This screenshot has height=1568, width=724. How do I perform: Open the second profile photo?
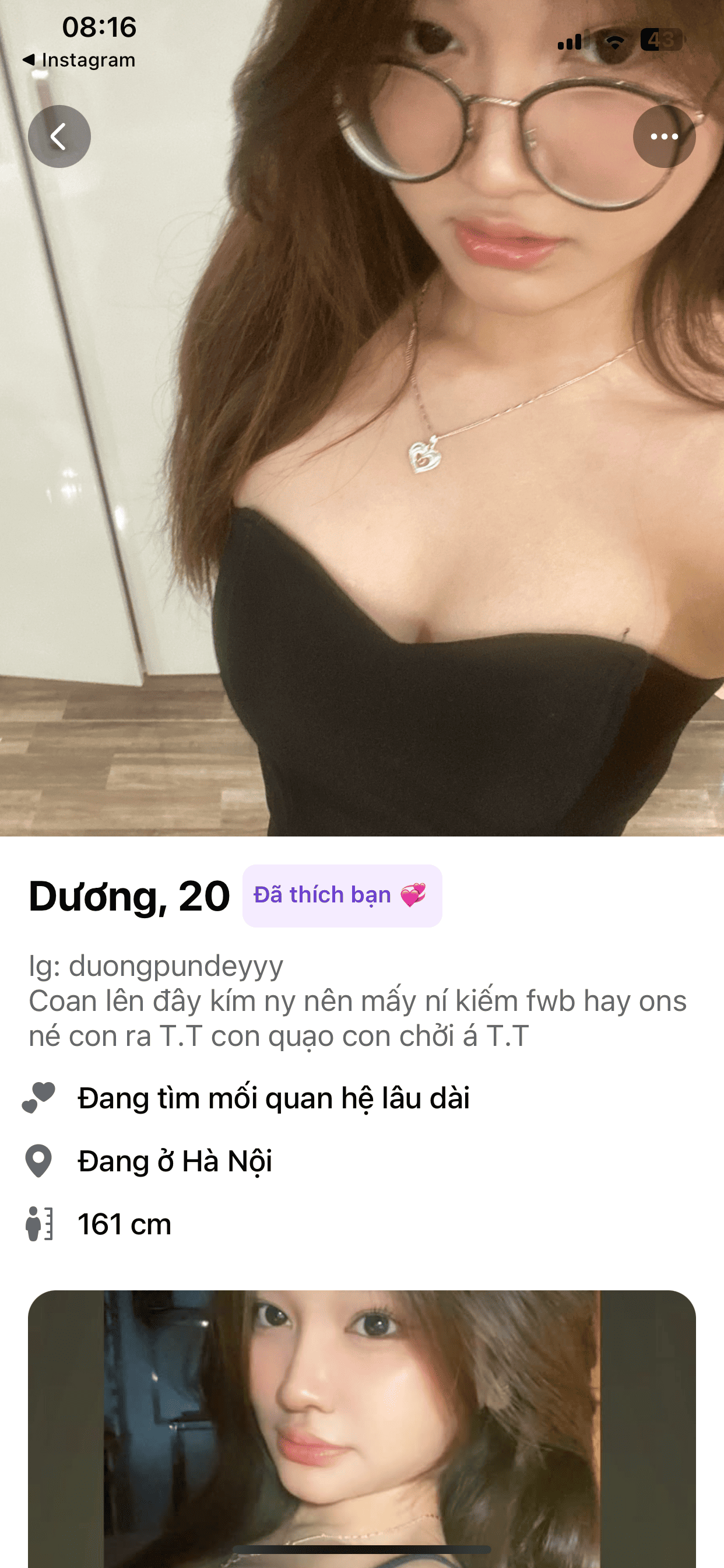[361, 1424]
